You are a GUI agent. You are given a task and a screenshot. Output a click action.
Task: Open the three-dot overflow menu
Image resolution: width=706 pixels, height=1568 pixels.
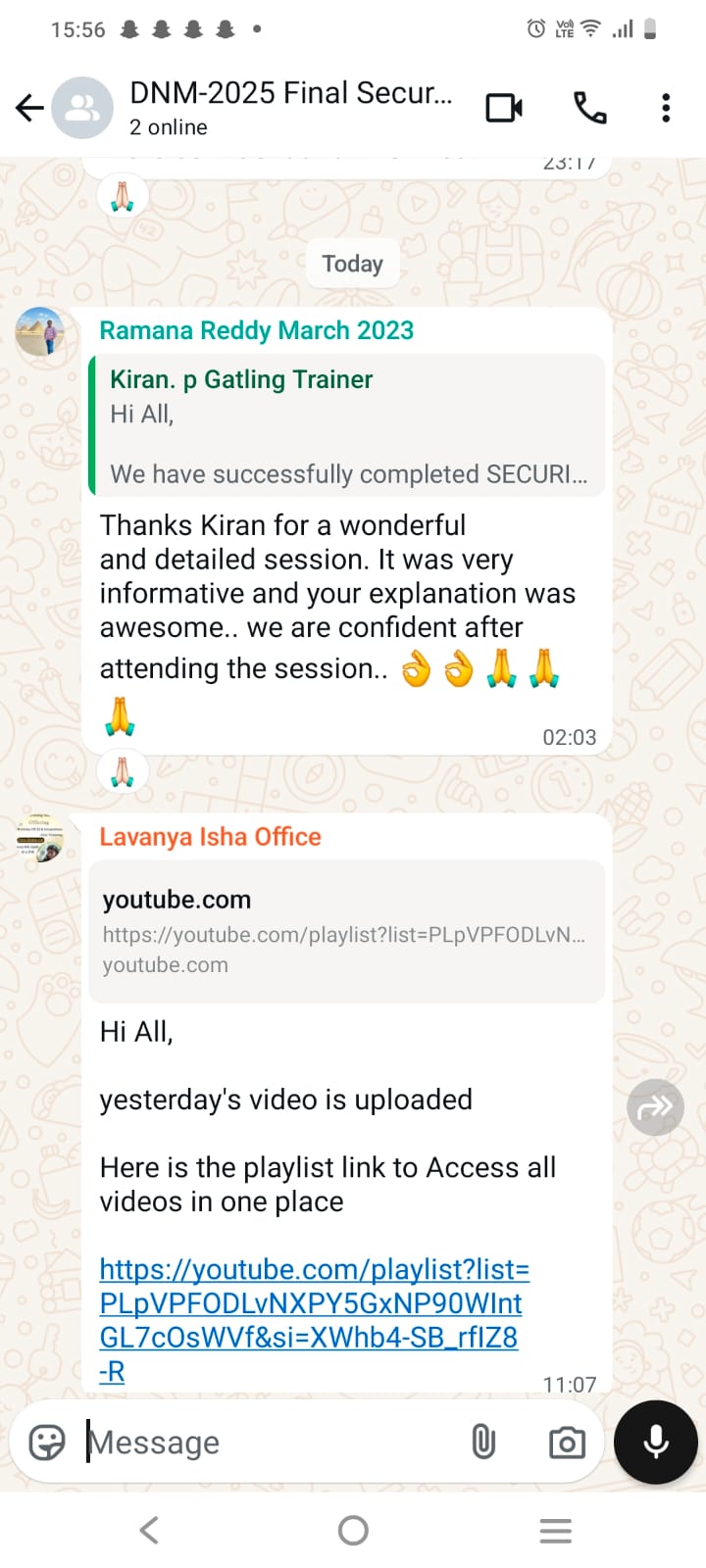(666, 108)
